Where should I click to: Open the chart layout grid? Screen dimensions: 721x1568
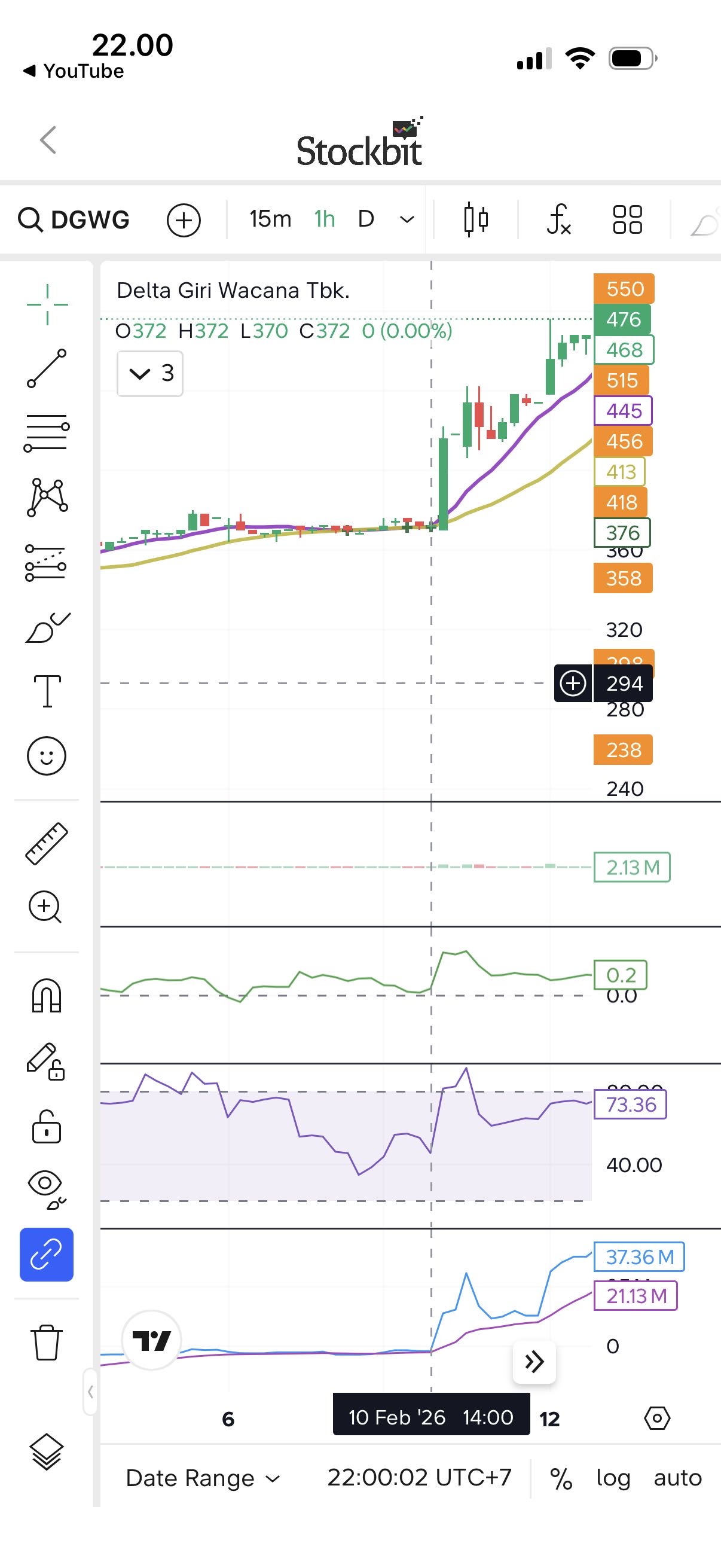(627, 219)
